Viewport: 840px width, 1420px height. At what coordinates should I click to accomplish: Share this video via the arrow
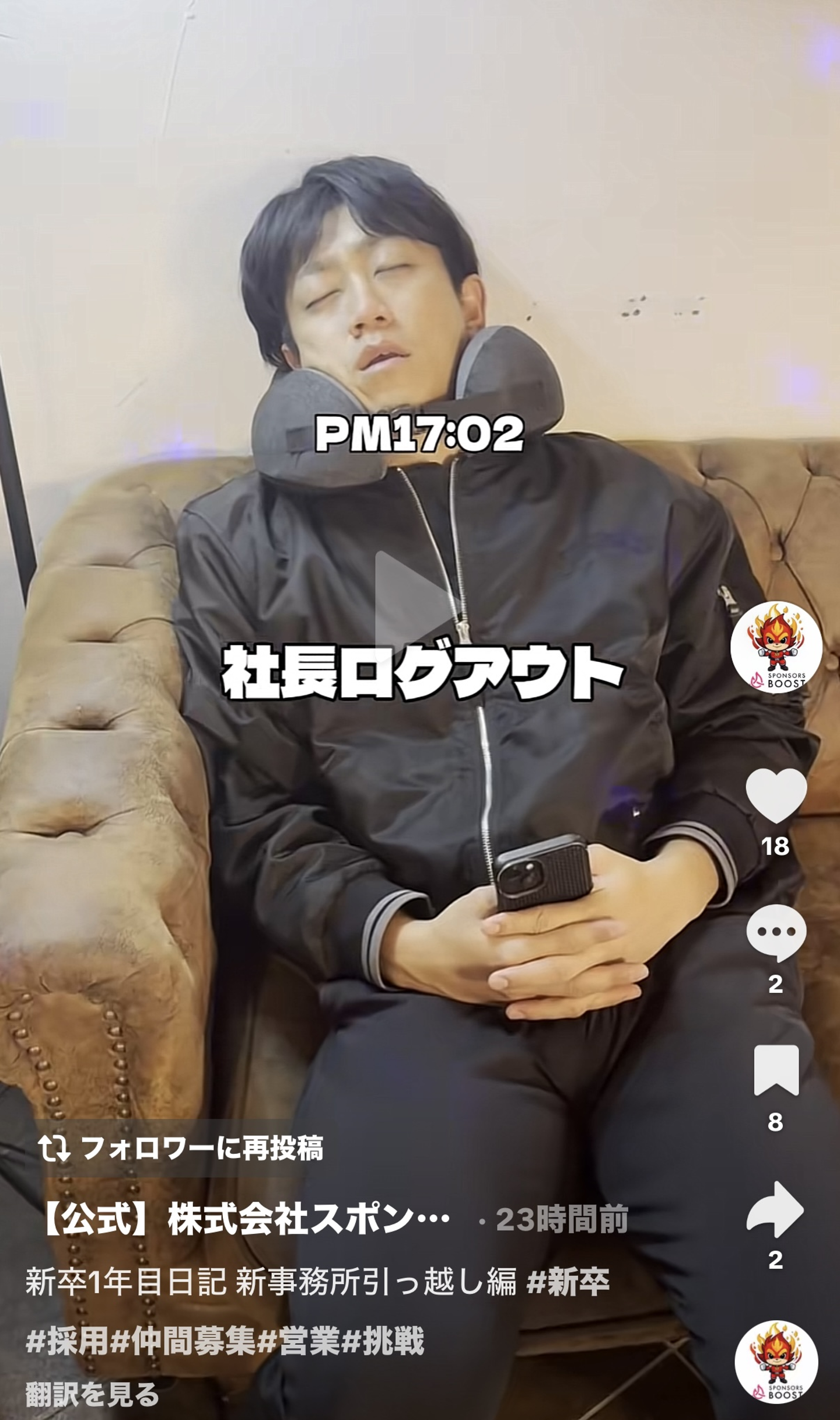(x=776, y=1209)
